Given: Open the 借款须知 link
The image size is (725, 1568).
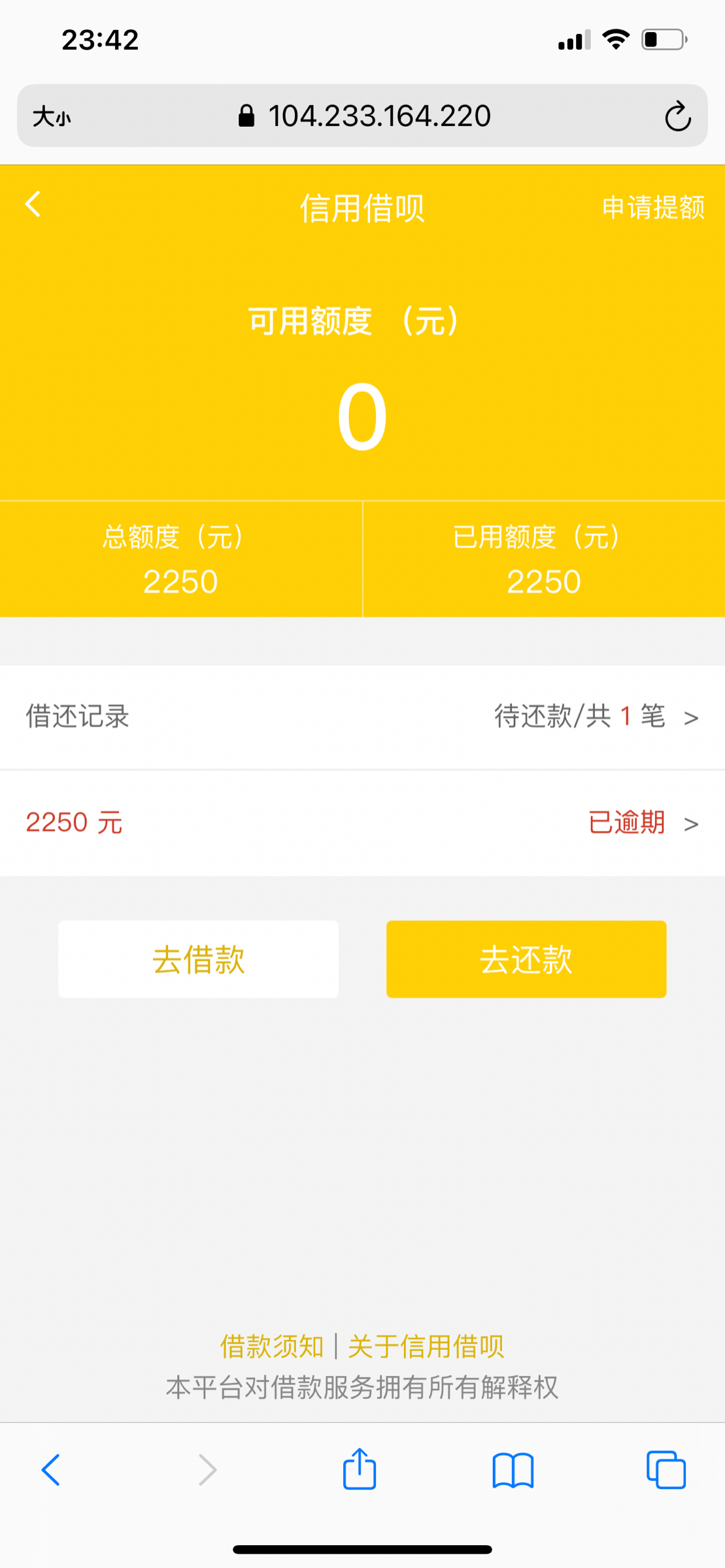Looking at the screenshot, I should point(272,1347).
